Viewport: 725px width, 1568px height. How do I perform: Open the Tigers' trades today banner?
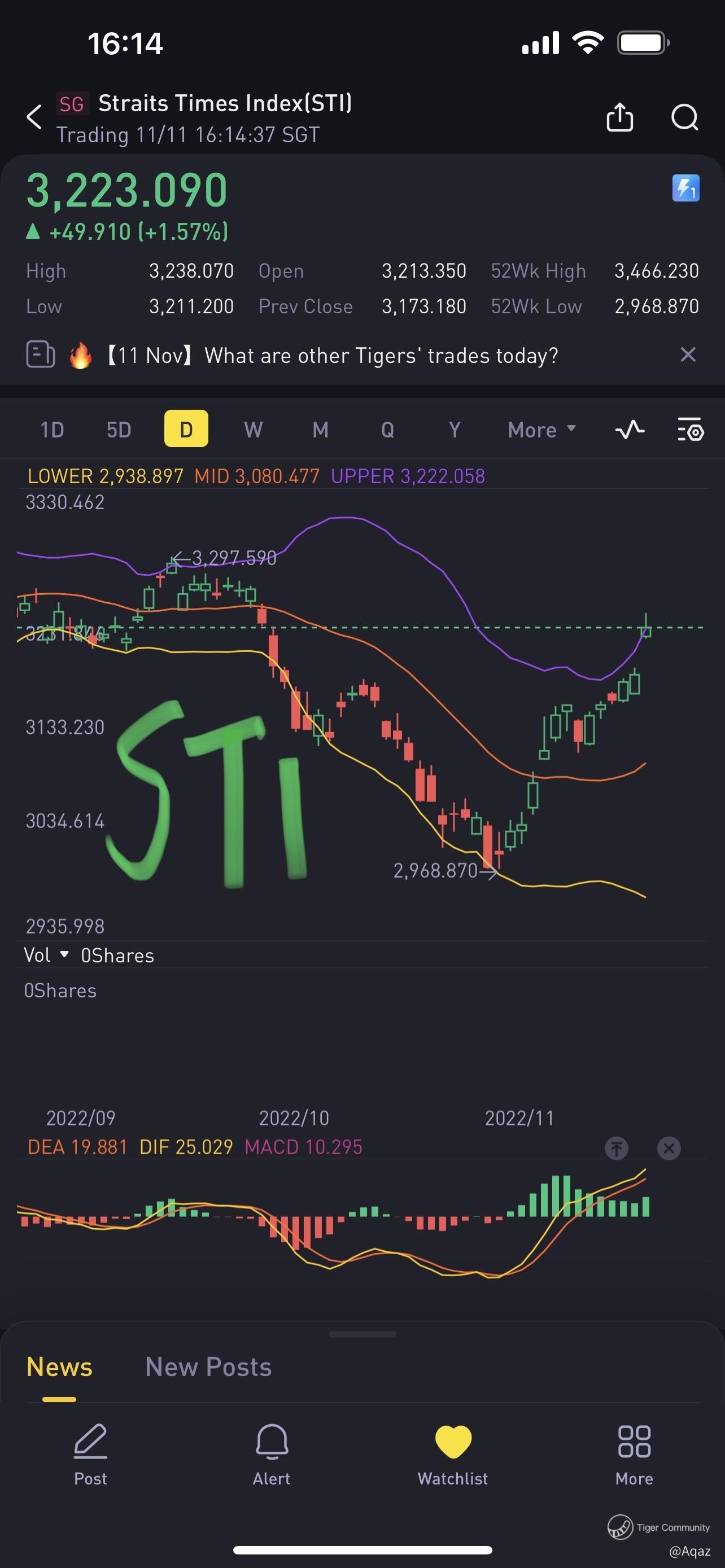point(332,355)
